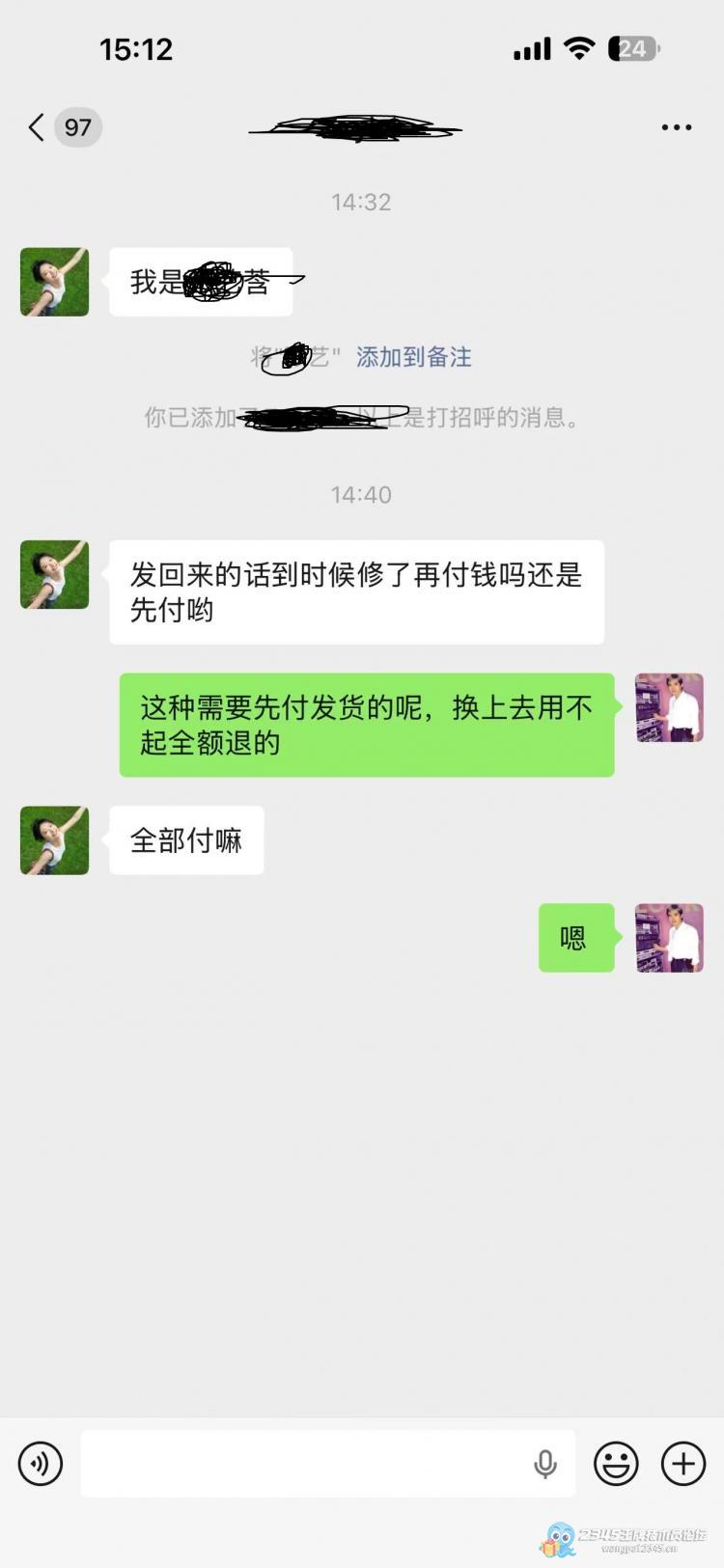
Task: Tap the 添加到备注 link
Action: tap(413, 357)
